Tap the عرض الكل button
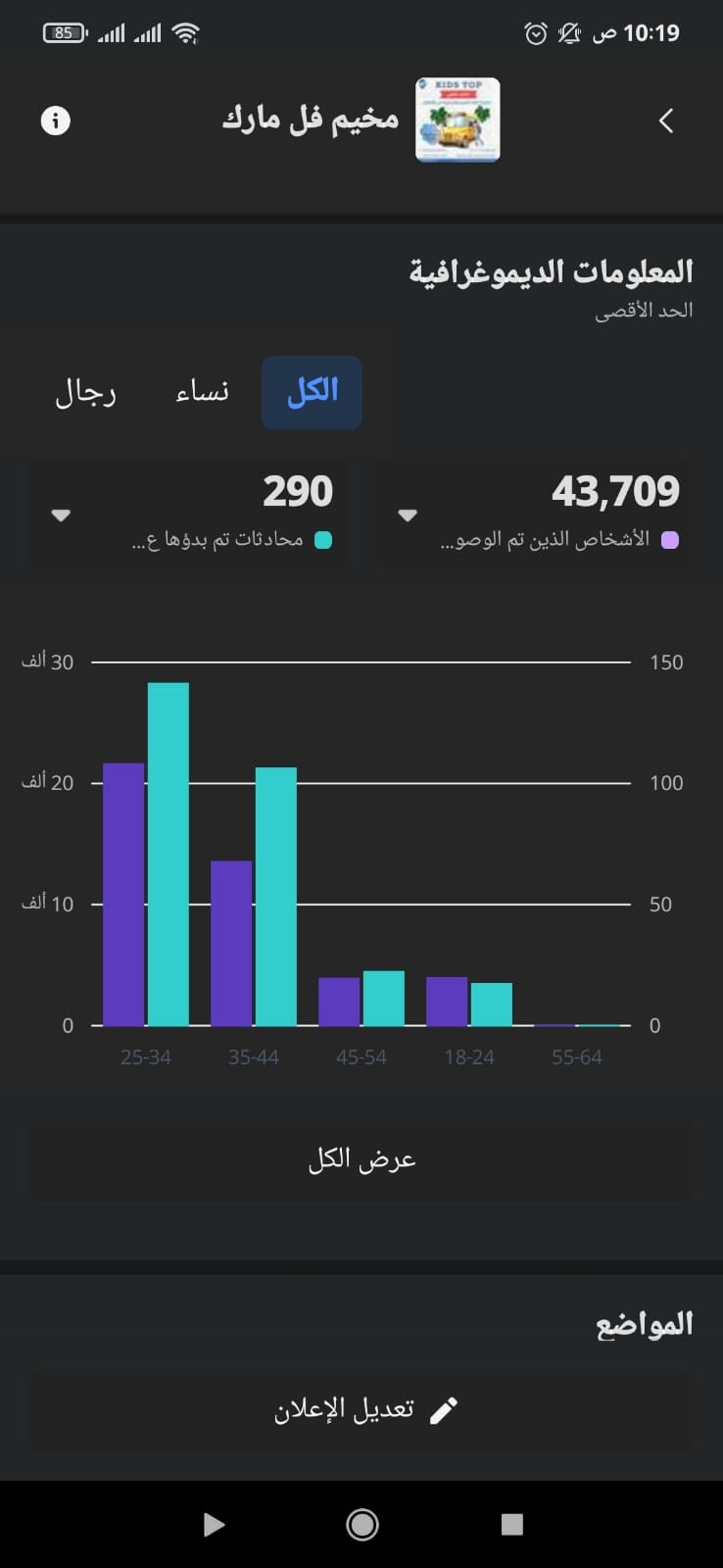The image size is (723, 1568). [x=361, y=1159]
